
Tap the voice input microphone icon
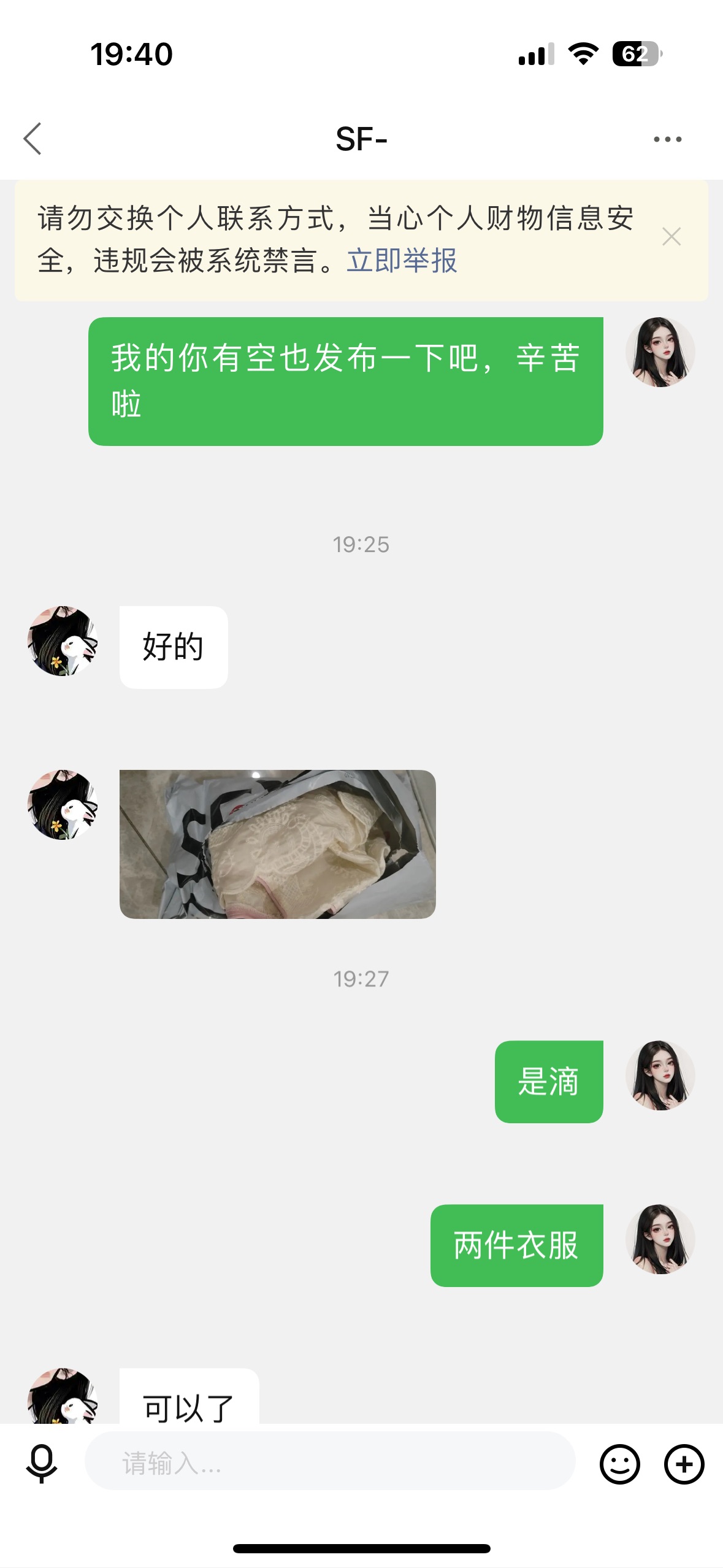[x=42, y=1464]
